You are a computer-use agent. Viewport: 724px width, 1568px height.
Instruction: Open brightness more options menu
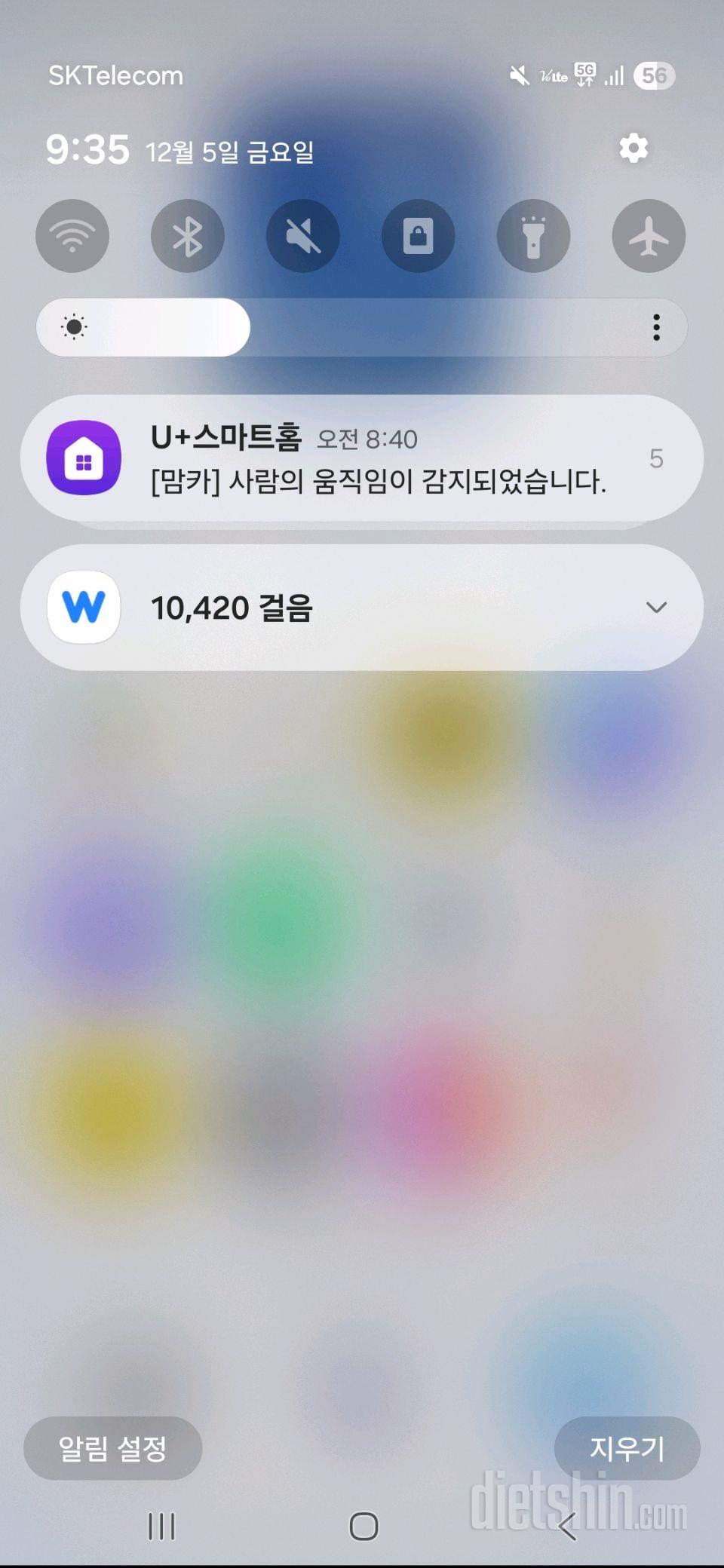[656, 327]
